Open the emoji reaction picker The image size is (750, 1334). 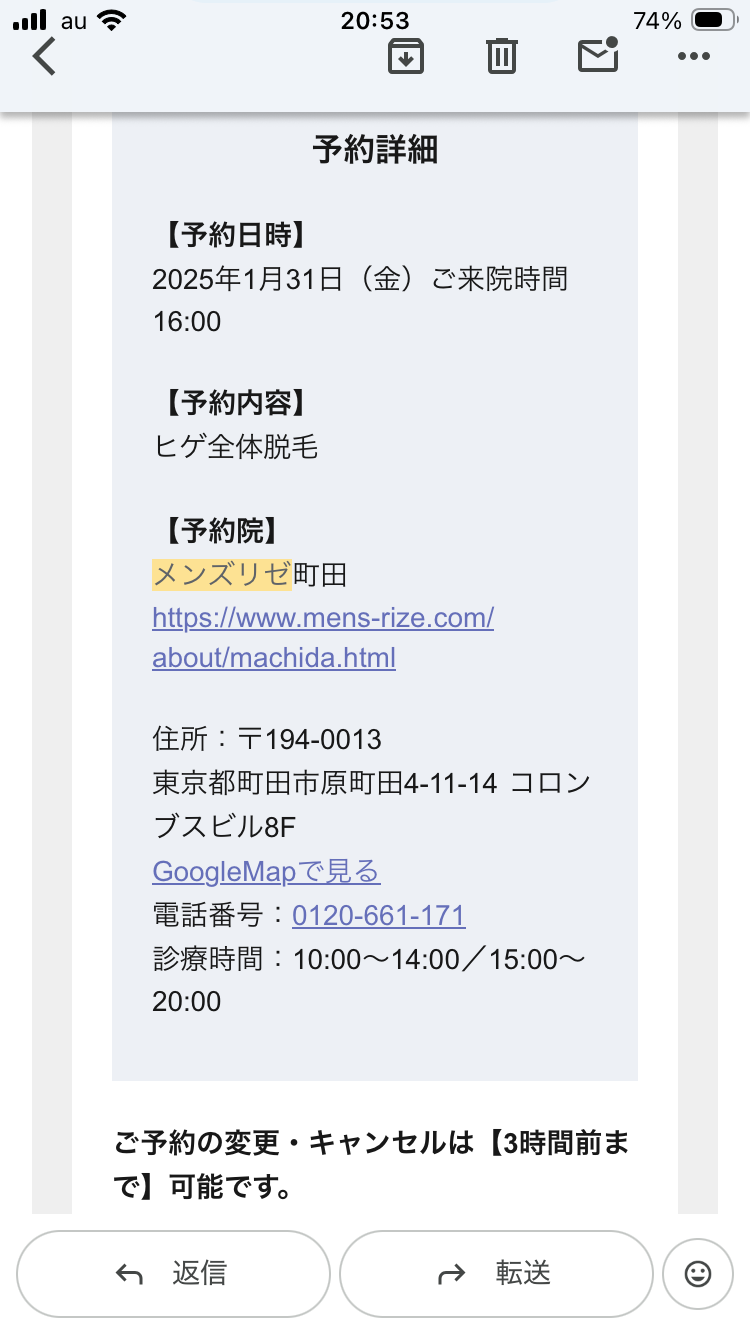697,1273
